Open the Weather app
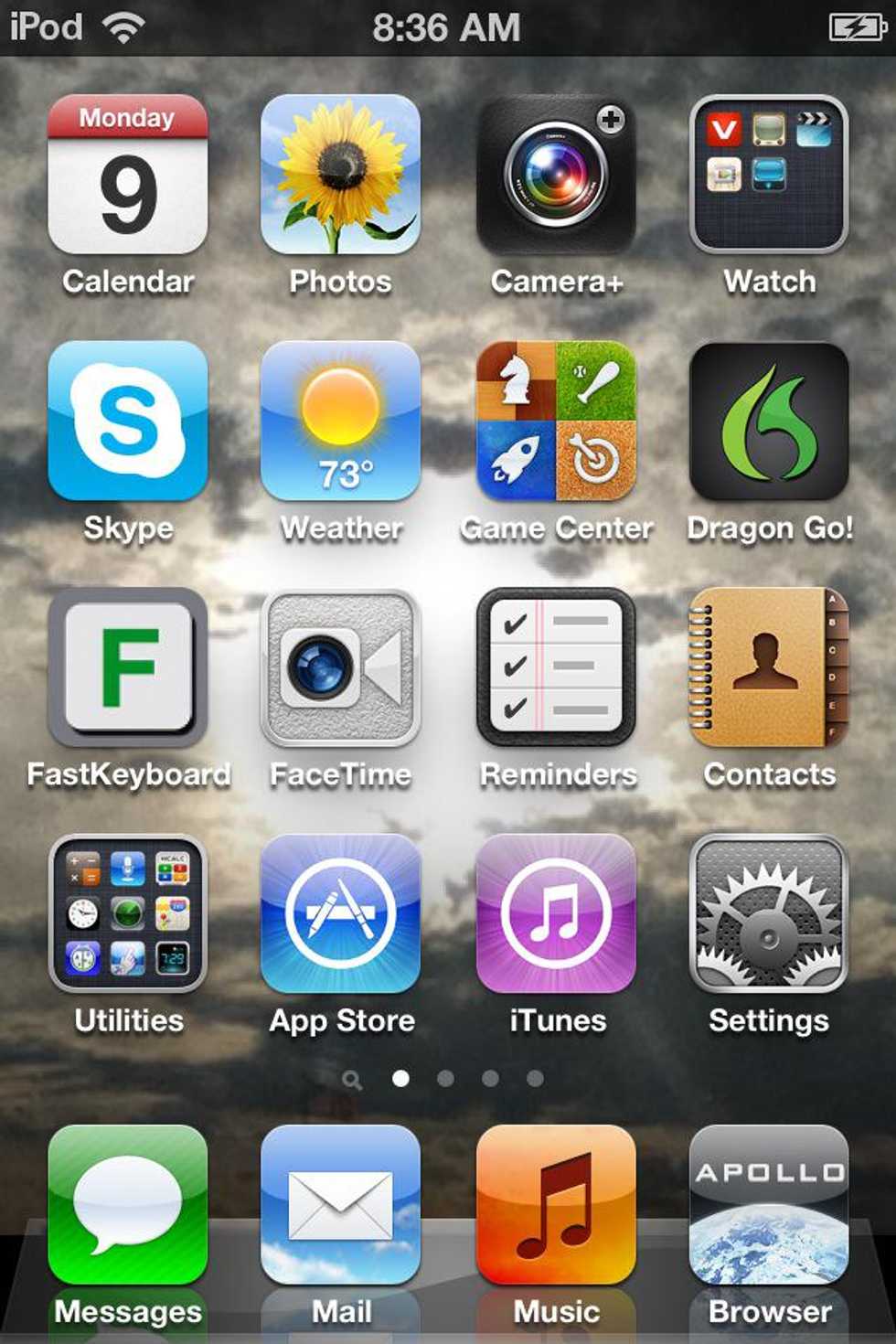896x1344 pixels. pyautogui.click(x=340, y=421)
